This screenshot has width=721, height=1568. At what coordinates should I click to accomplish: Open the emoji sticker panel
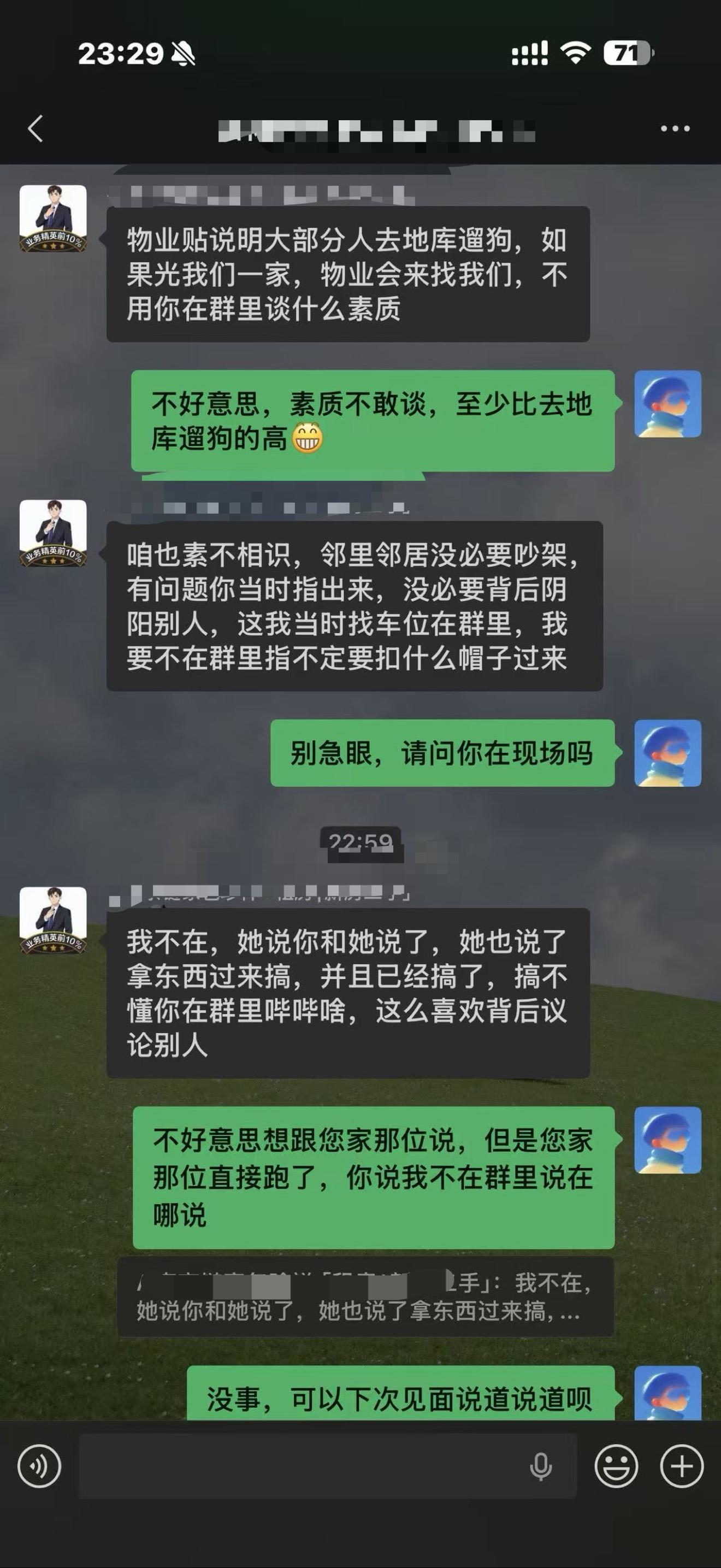616,1466
